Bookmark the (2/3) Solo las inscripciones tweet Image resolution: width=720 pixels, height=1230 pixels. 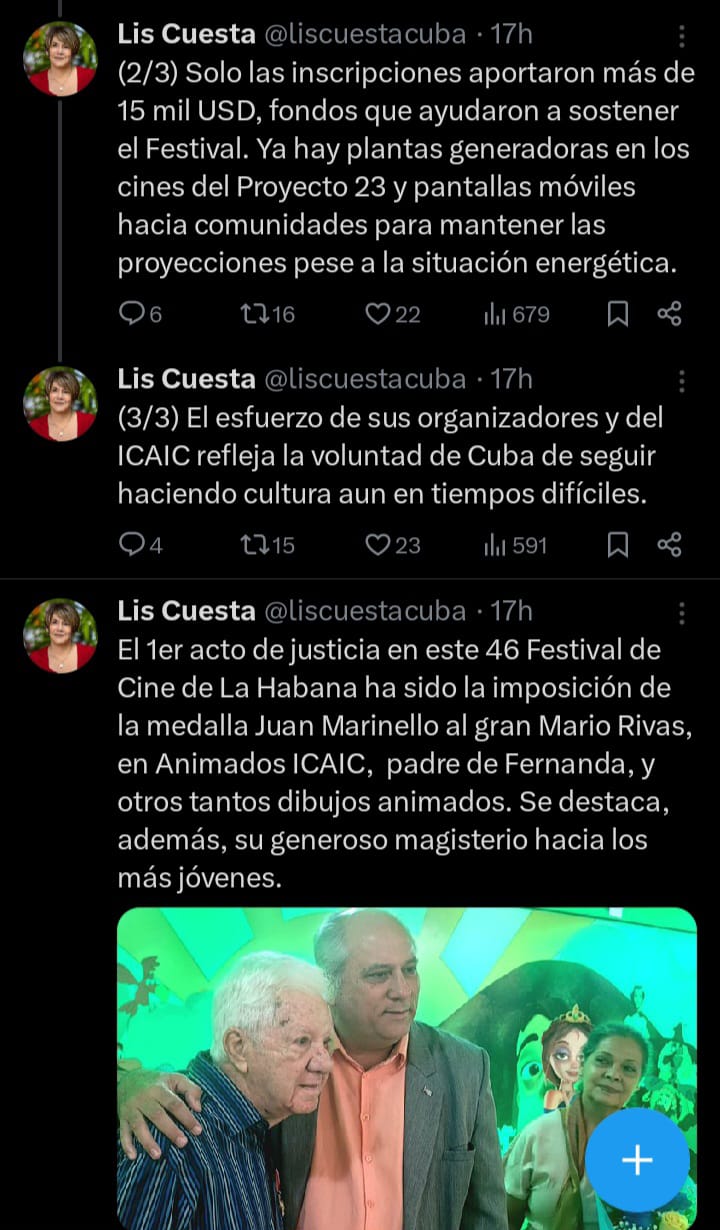[x=618, y=315]
